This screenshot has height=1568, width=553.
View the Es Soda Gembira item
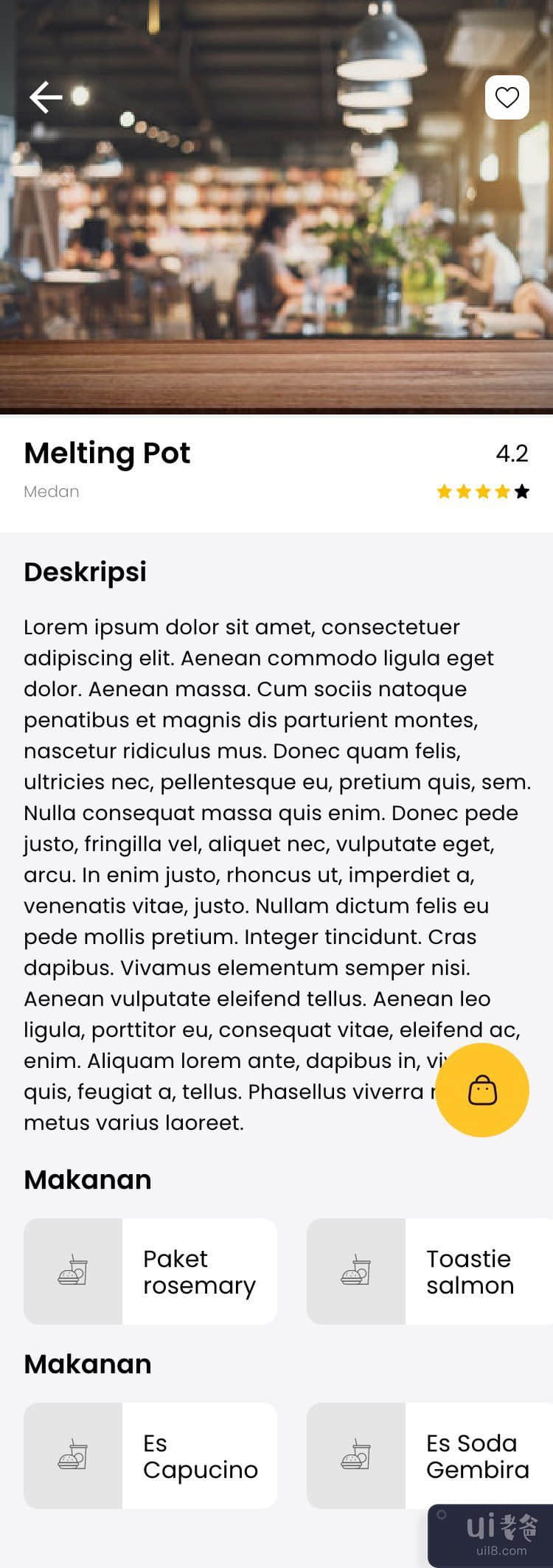(x=429, y=1455)
